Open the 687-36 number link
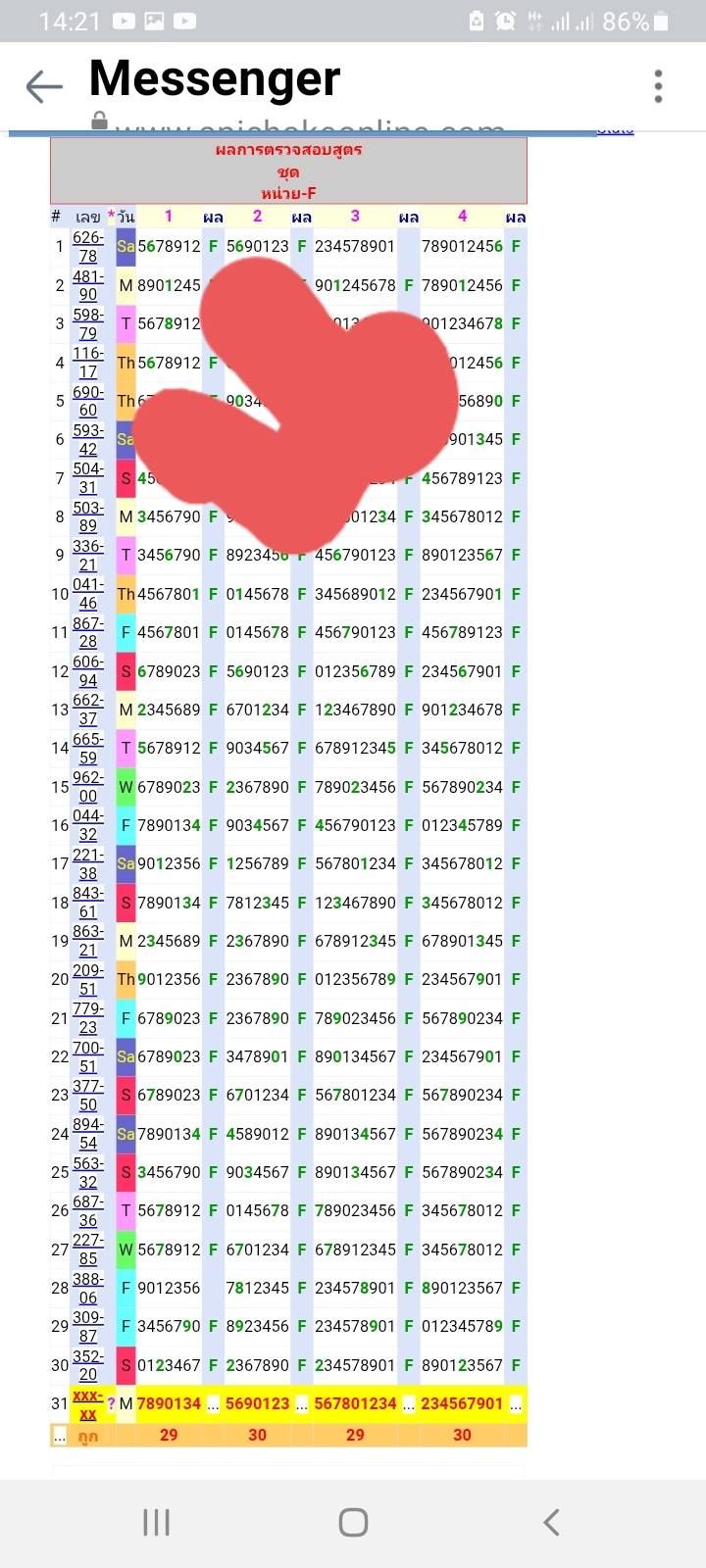The width and height of the screenshot is (706, 1568). (88, 1210)
